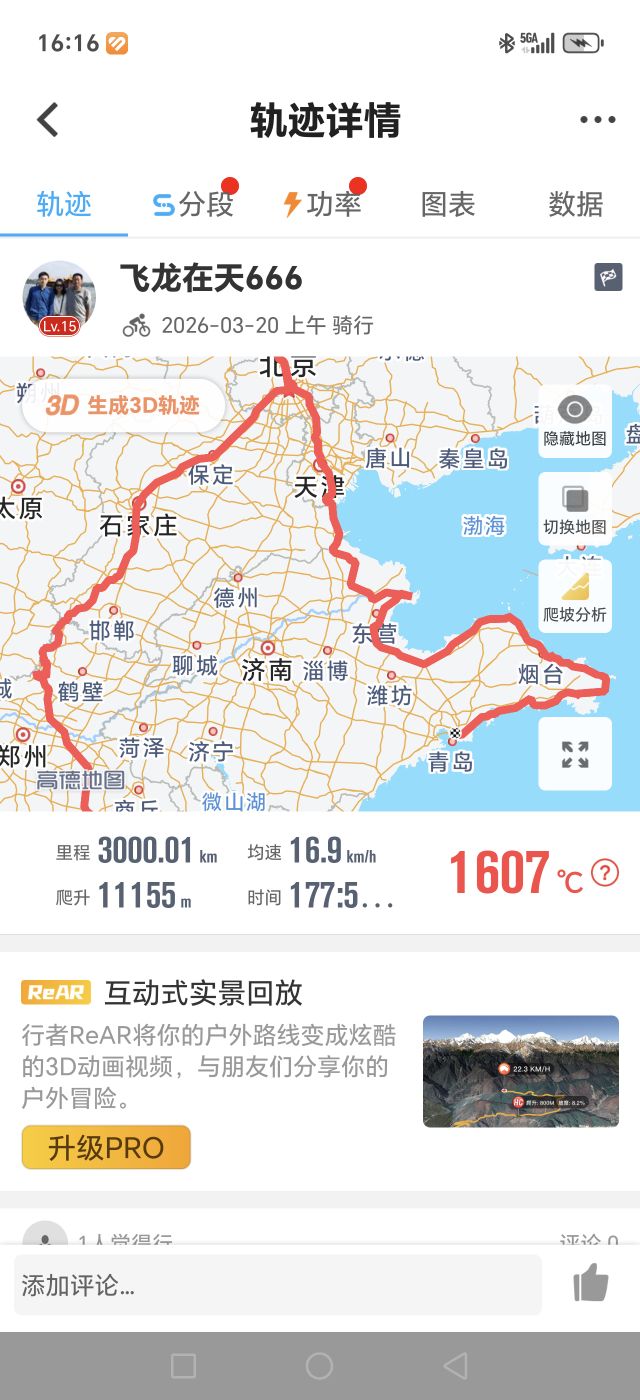Viewport: 640px width, 1400px height.
Task: Select the 数据 tab
Action: pyautogui.click(x=575, y=204)
